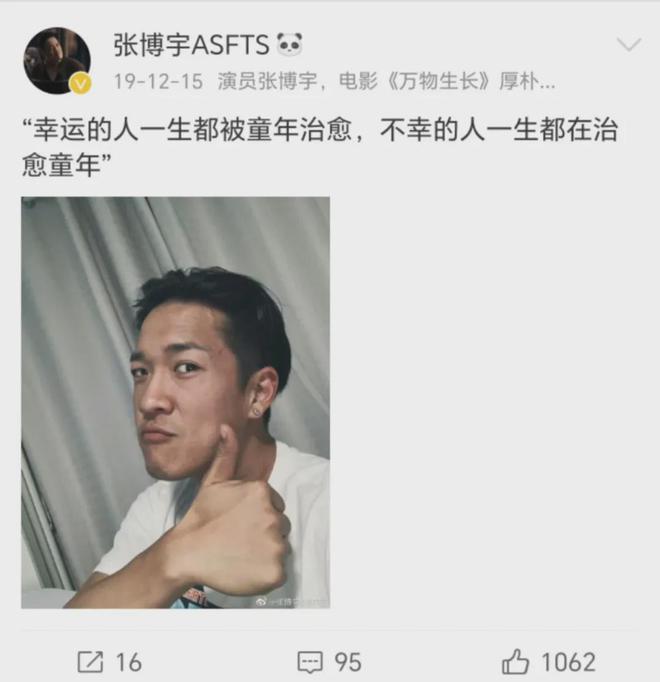Expand the post options chevron

[x=628, y=45]
